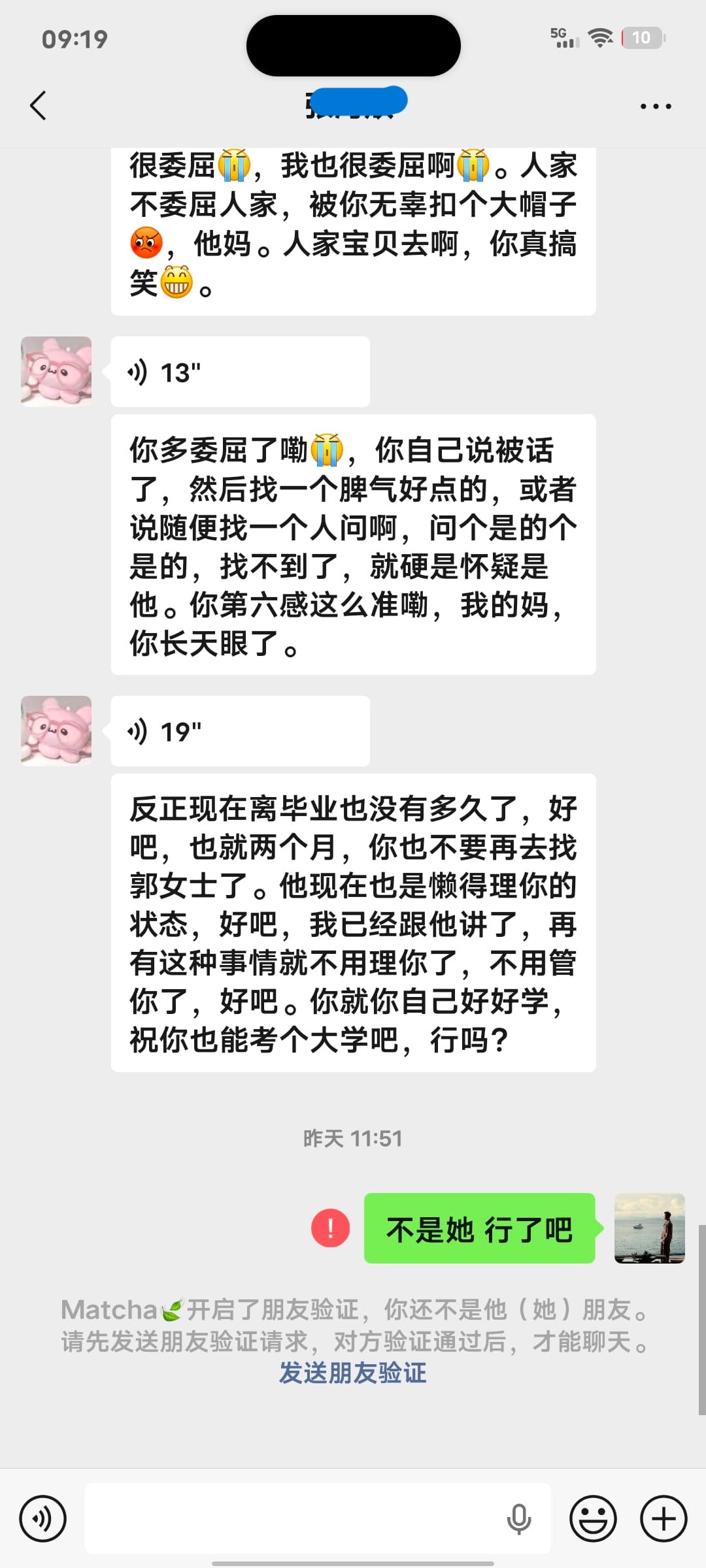Select the green message 不是她 行了吧
The width and height of the screenshot is (706, 1568).
click(x=480, y=1228)
